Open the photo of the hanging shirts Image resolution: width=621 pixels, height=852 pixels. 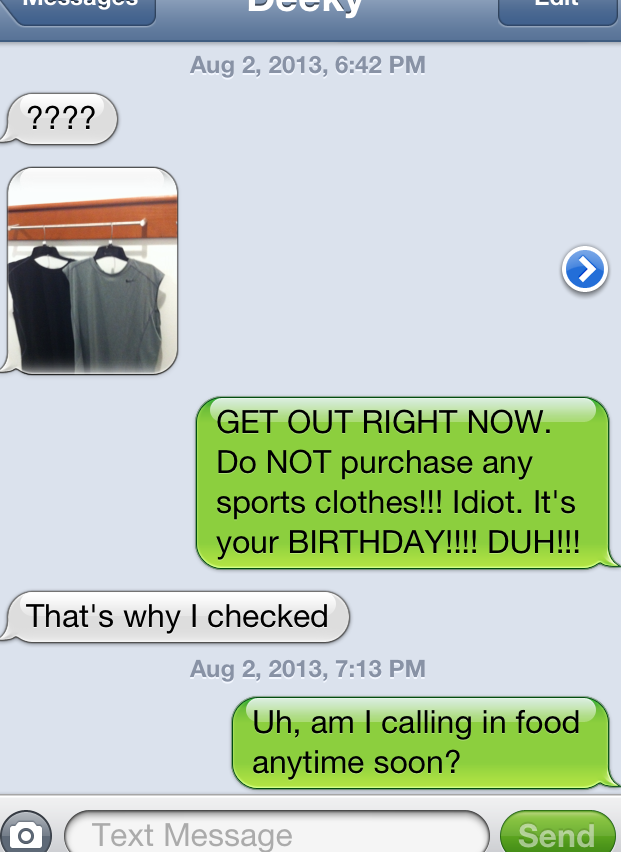coord(93,270)
